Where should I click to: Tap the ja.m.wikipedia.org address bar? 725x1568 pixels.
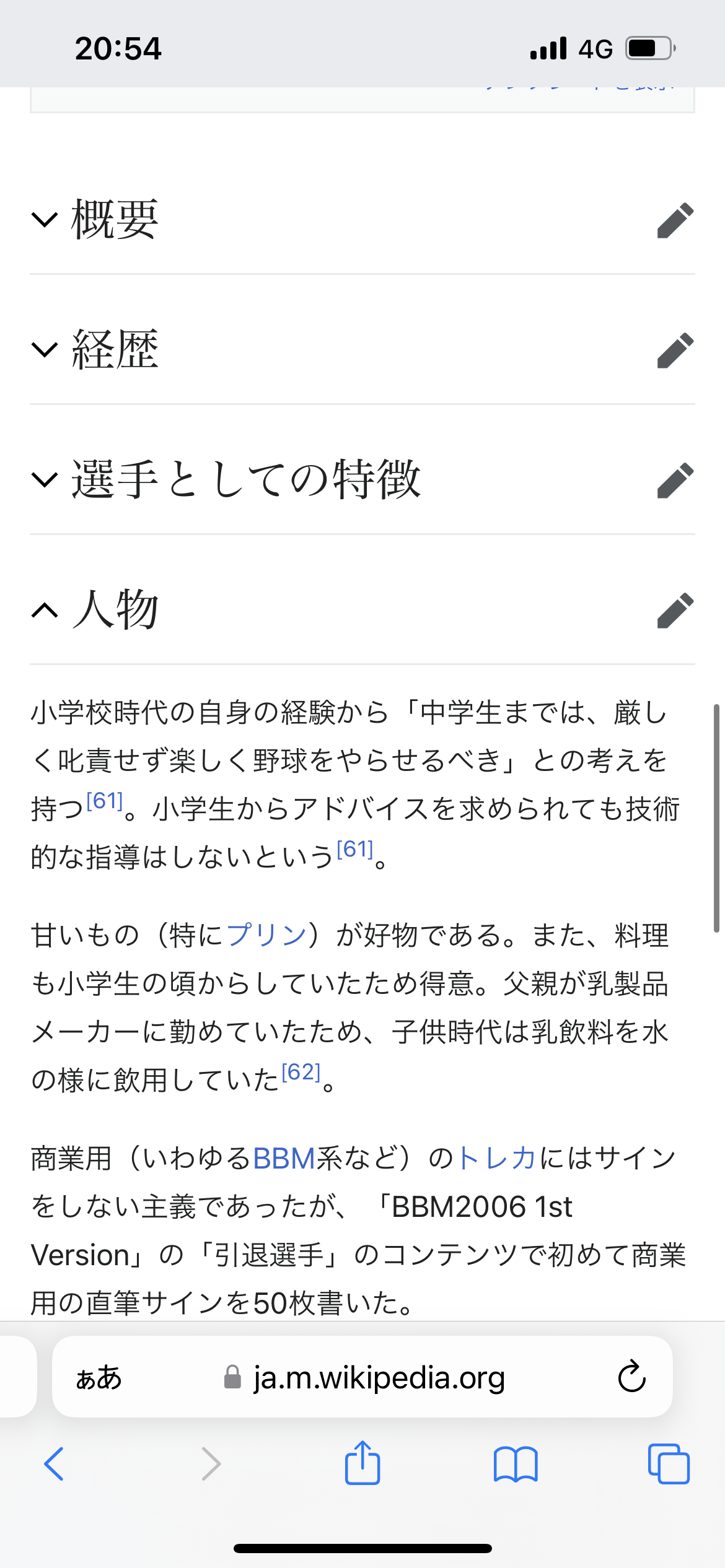pyautogui.click(x=378, y=1378)
